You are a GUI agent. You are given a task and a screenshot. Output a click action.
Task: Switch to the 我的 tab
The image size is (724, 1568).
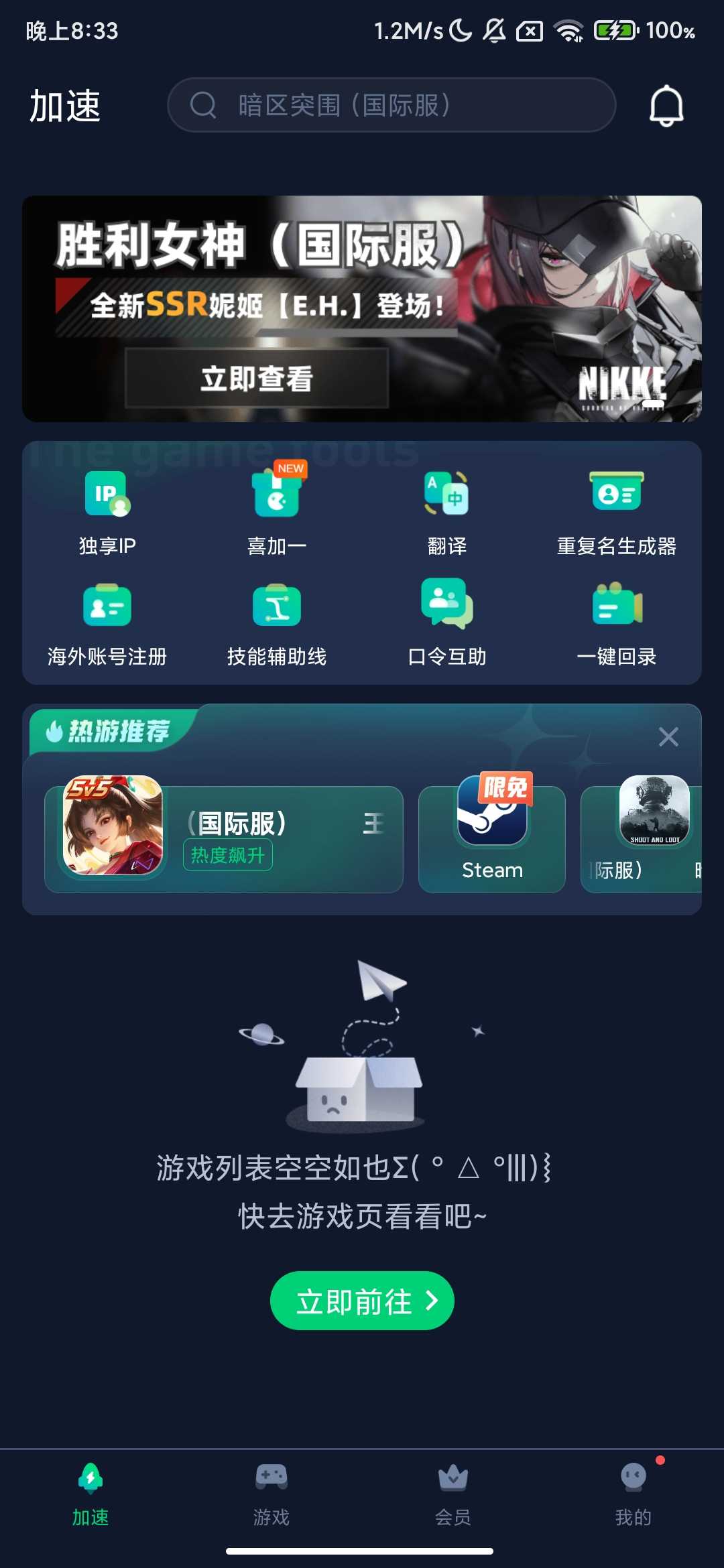click(x=633, y=1494)
